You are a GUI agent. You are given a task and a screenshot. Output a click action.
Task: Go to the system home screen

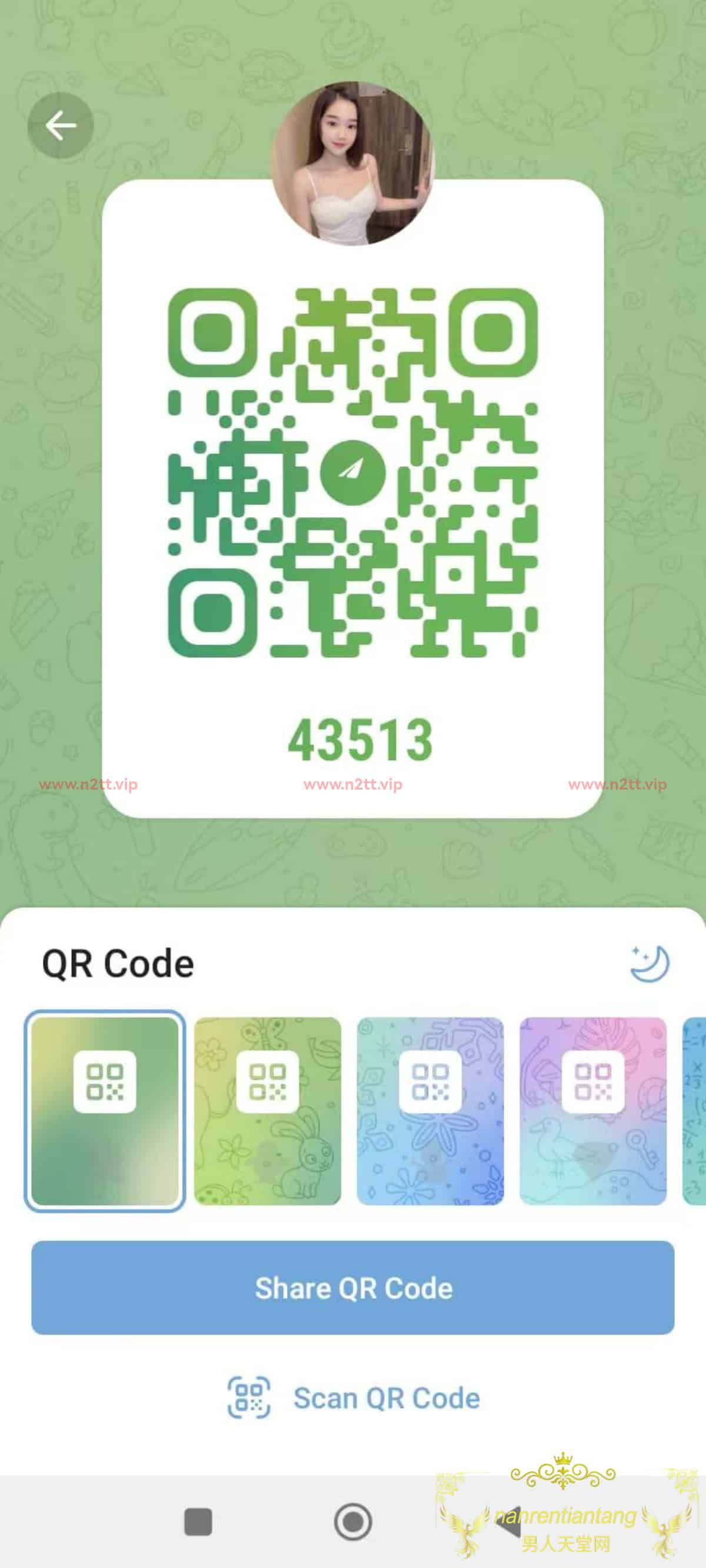352,1521
